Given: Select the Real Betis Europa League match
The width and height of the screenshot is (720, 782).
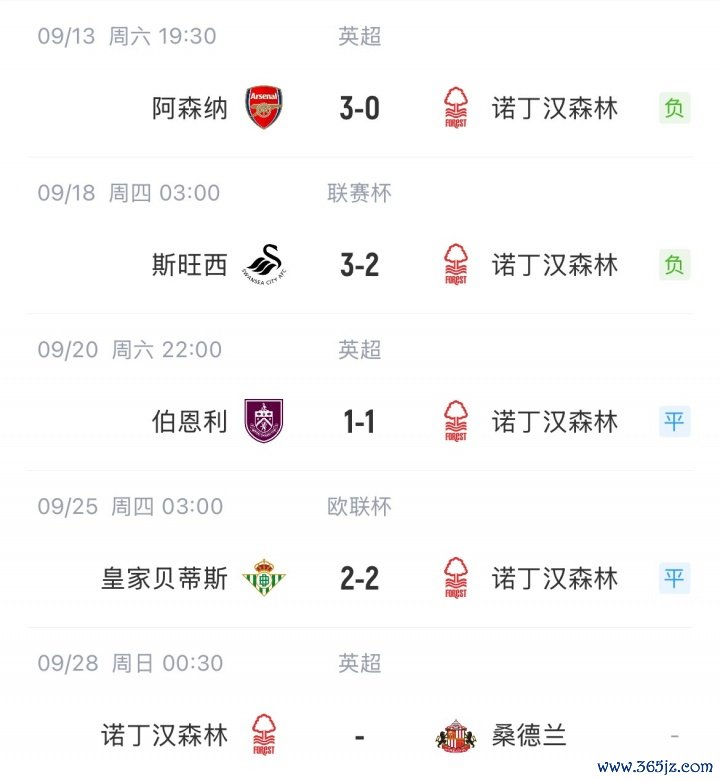Looking at the screenshot, I should pos(359,578).
